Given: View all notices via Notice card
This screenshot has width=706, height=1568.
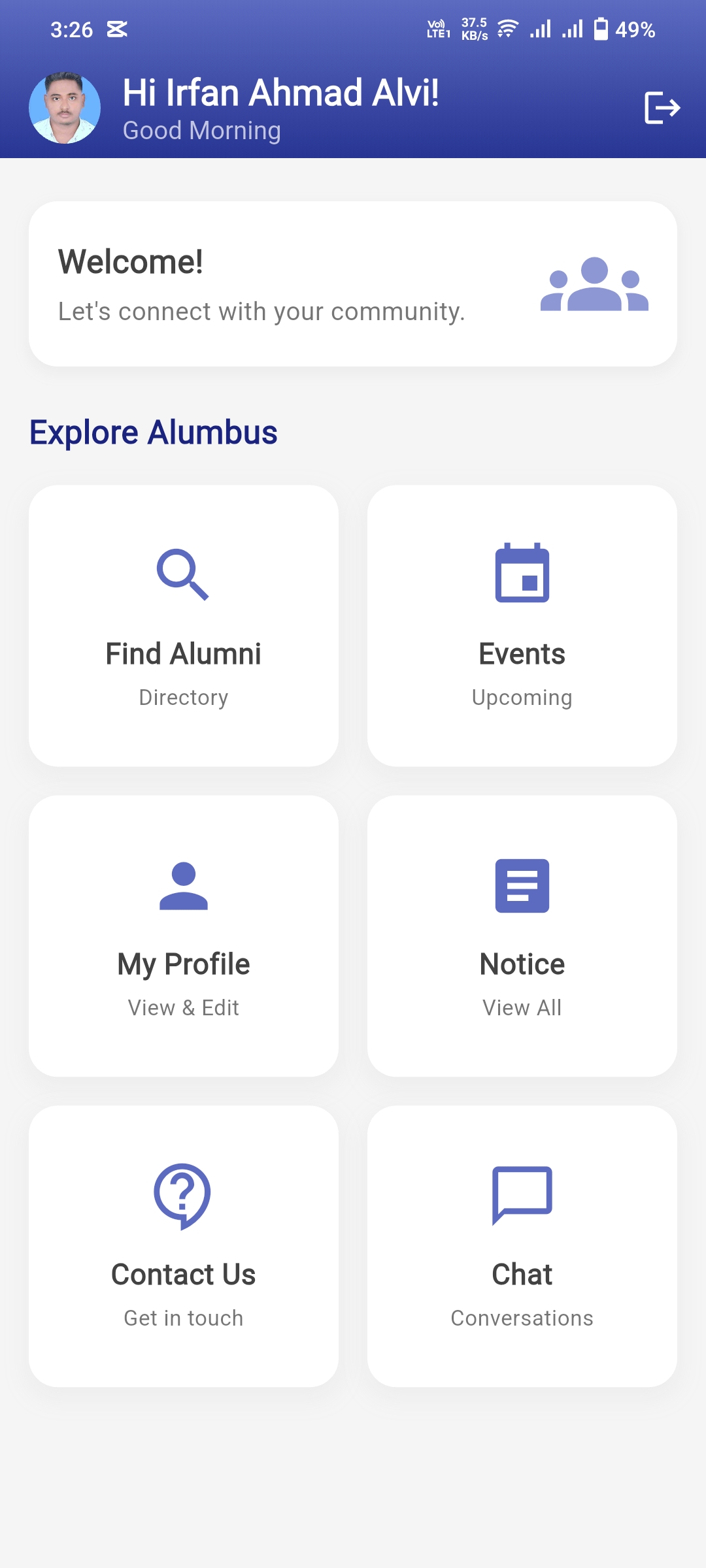Looking at the screenshot, I should click(x=521, y=938).
